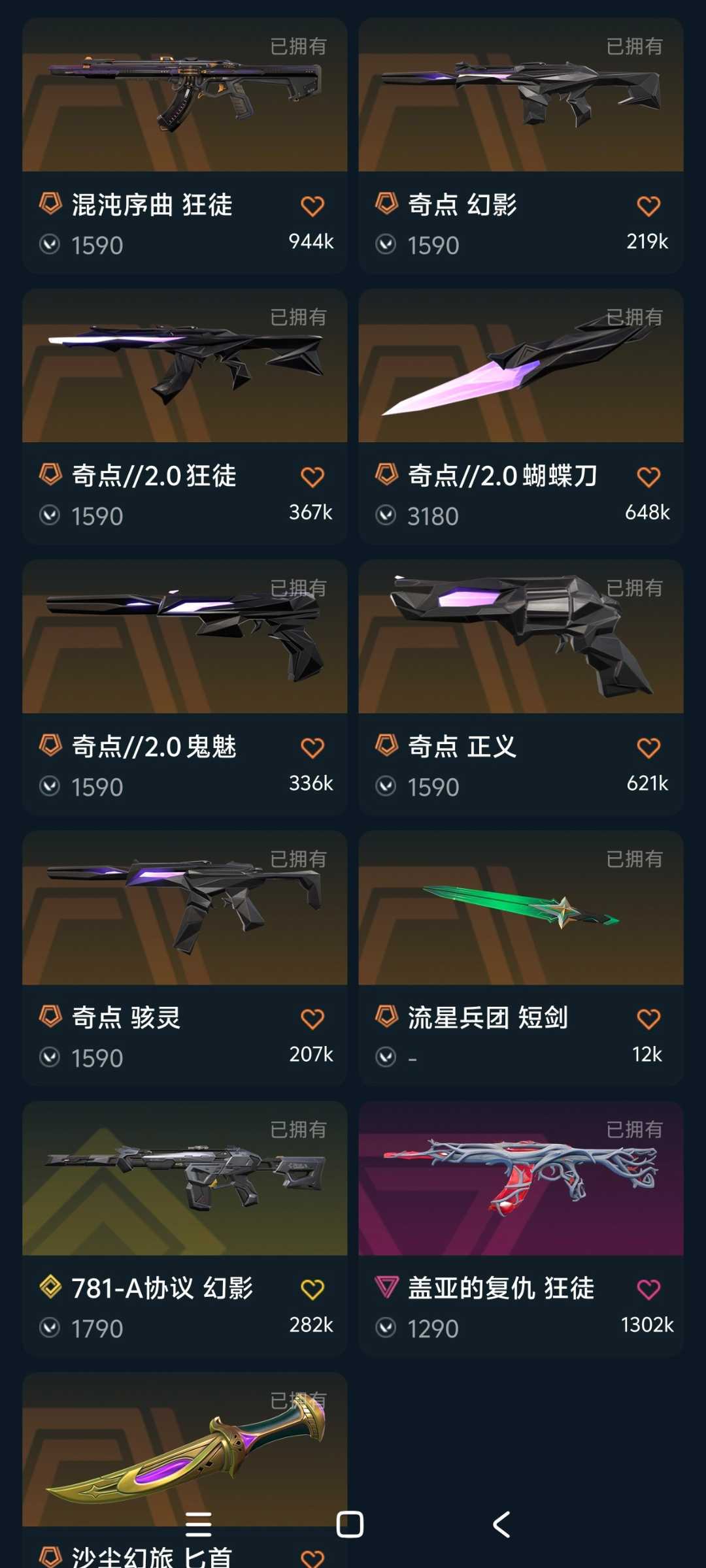The width and height of the screenshot is (706, 1568).
Task: Tap the heart on 奇点 幻影
Action: coord(648,206)
